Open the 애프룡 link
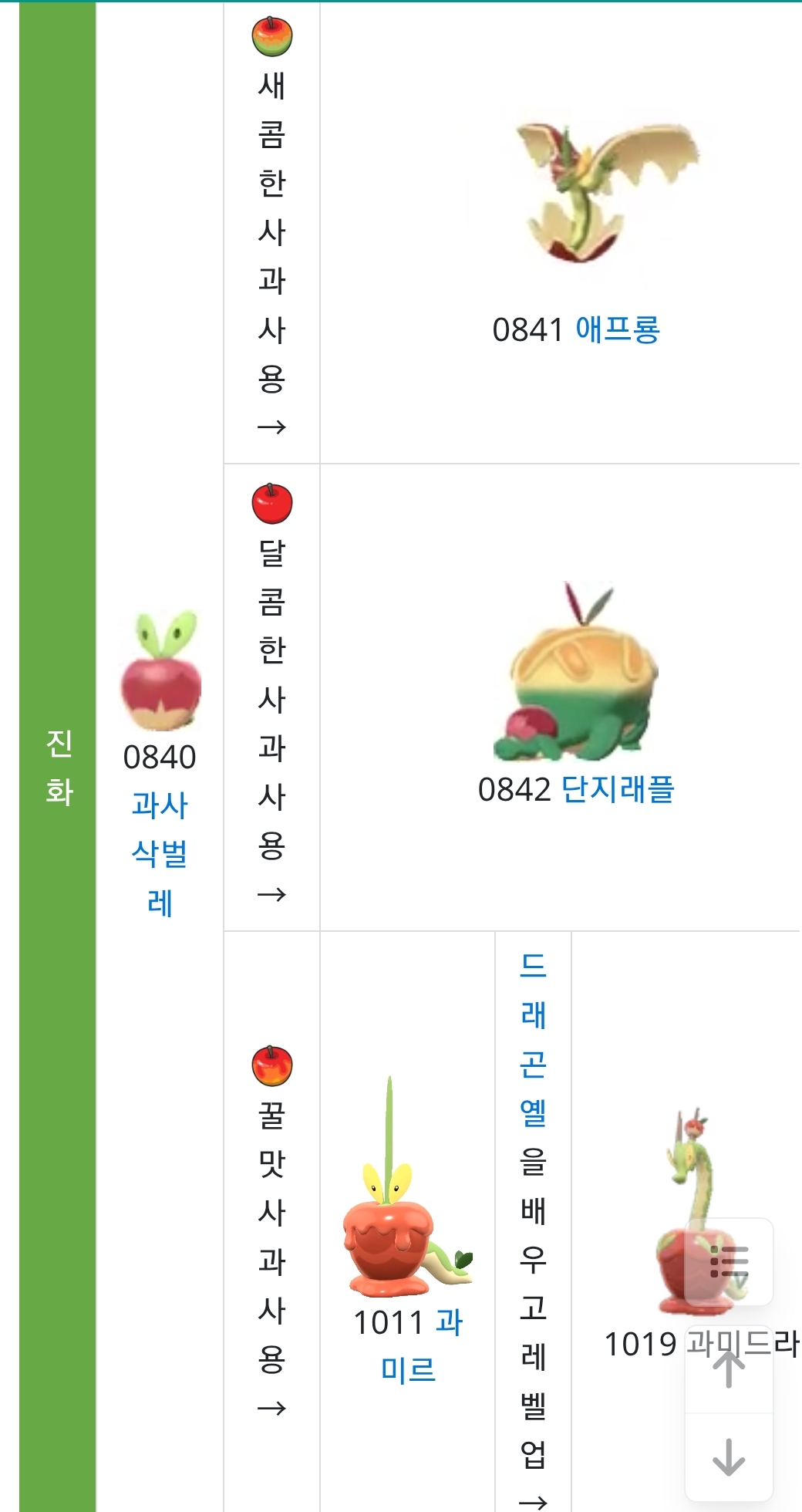Image resolution: width=802 pixels, height=1512 pixels. point(618,329)
